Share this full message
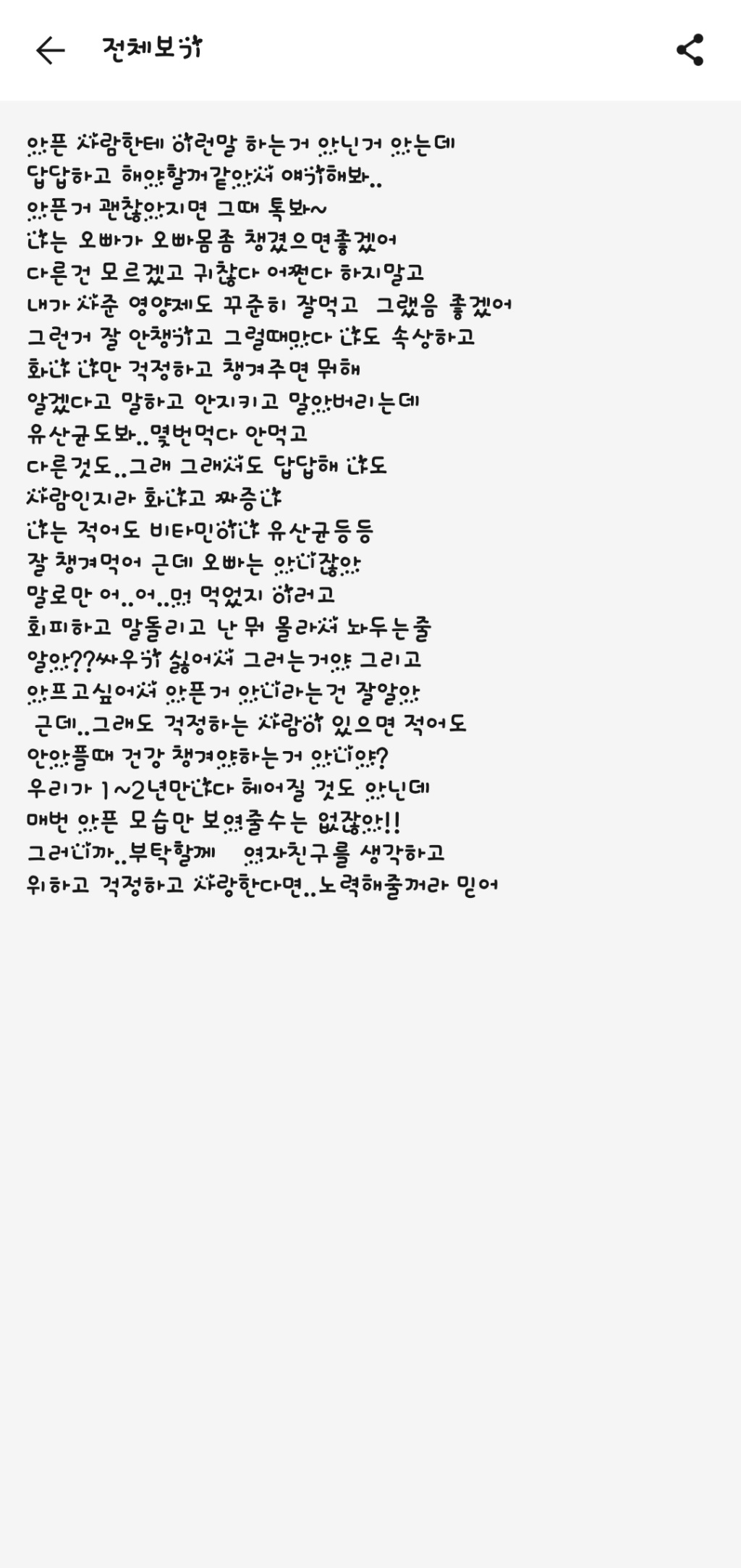 click(x=690, y=50)
